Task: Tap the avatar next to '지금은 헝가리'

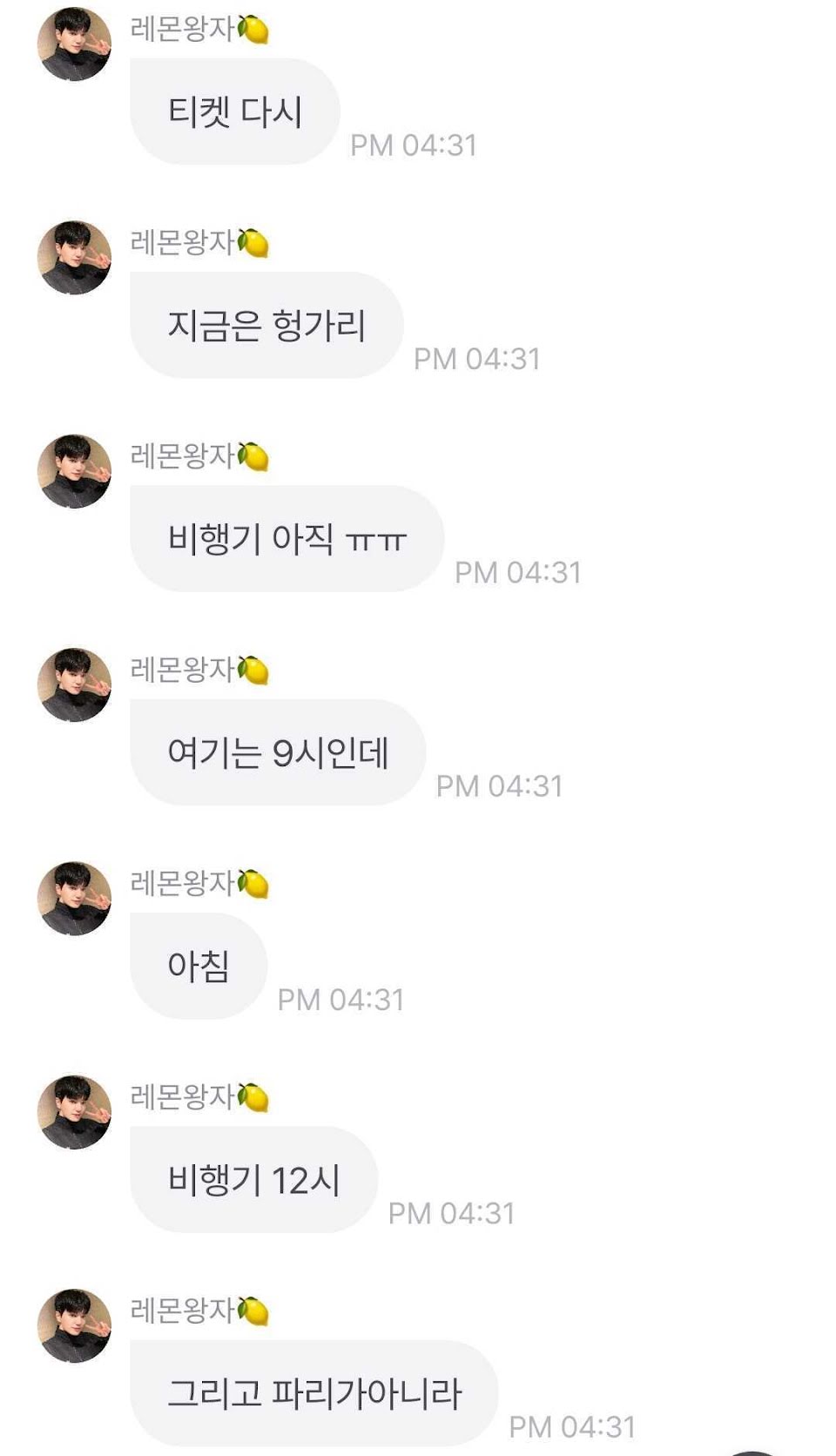Action: [x=75, y=258]
